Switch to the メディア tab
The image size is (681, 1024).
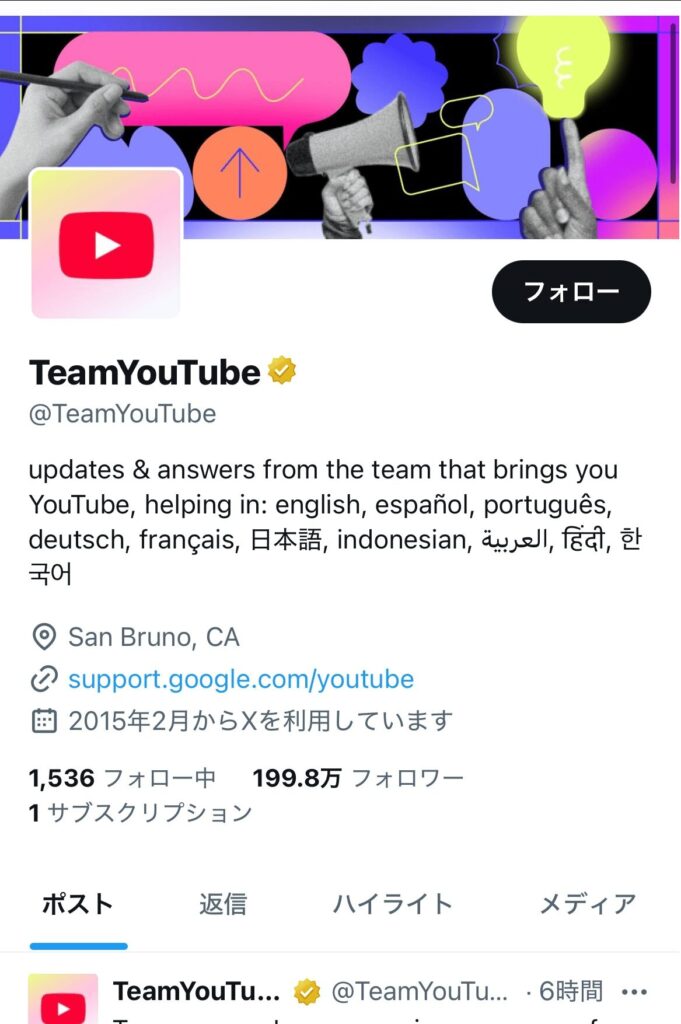point(587,904)
